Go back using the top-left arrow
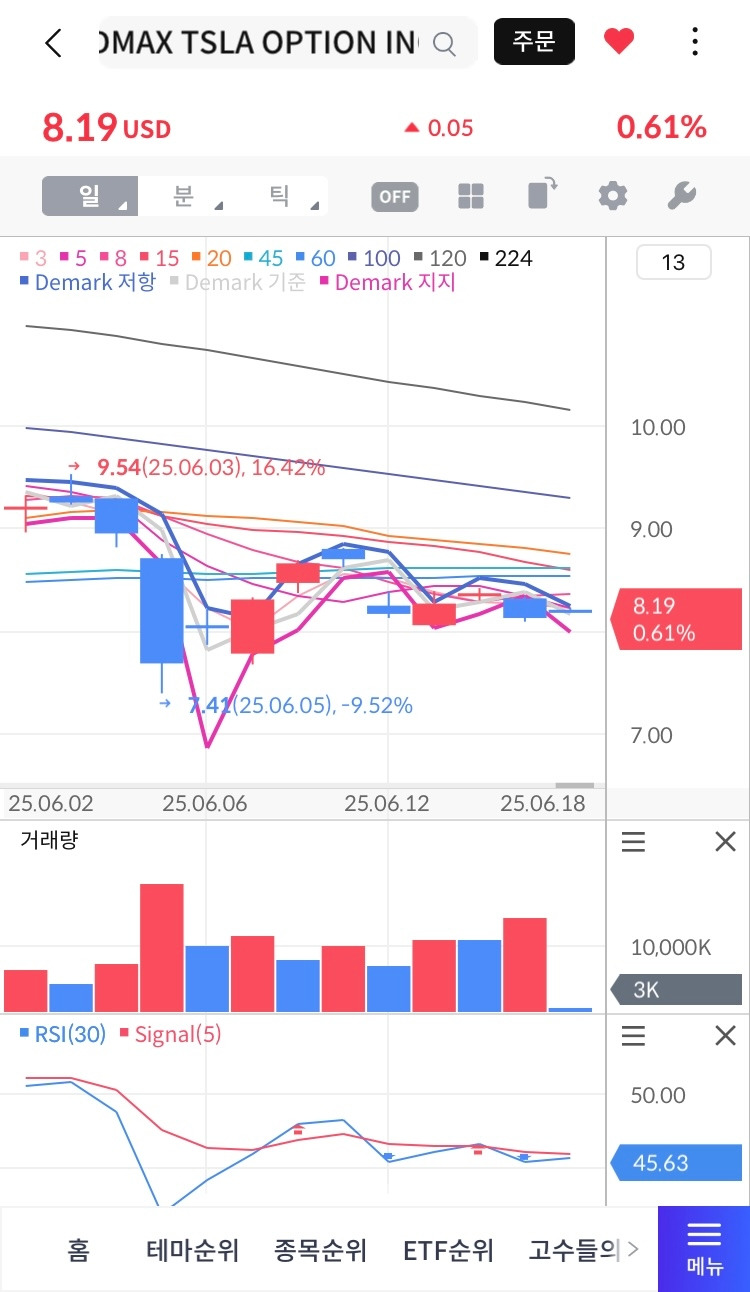 (x=54, y=42)
